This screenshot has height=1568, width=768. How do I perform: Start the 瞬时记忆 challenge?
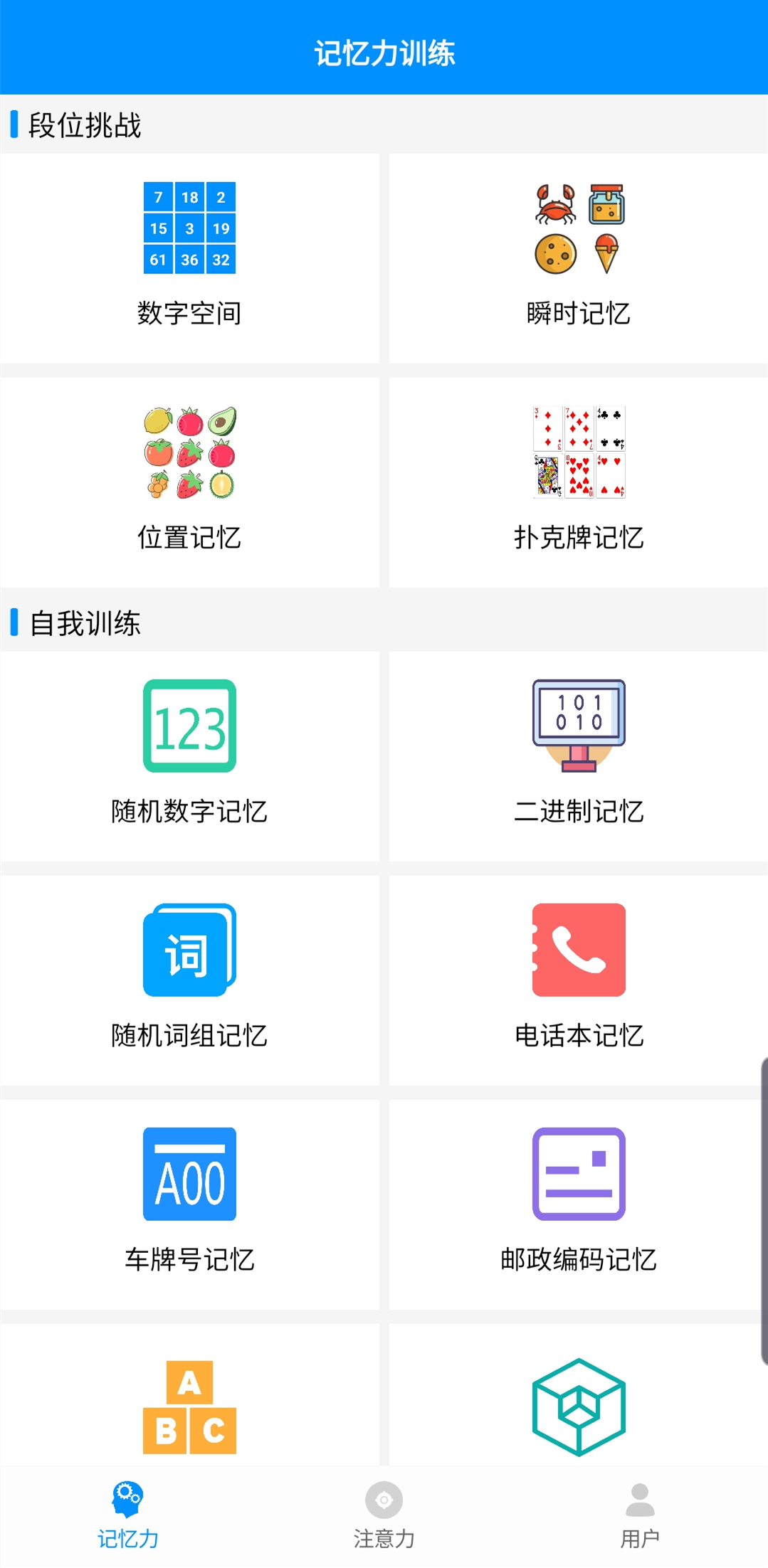click(578, 258)
